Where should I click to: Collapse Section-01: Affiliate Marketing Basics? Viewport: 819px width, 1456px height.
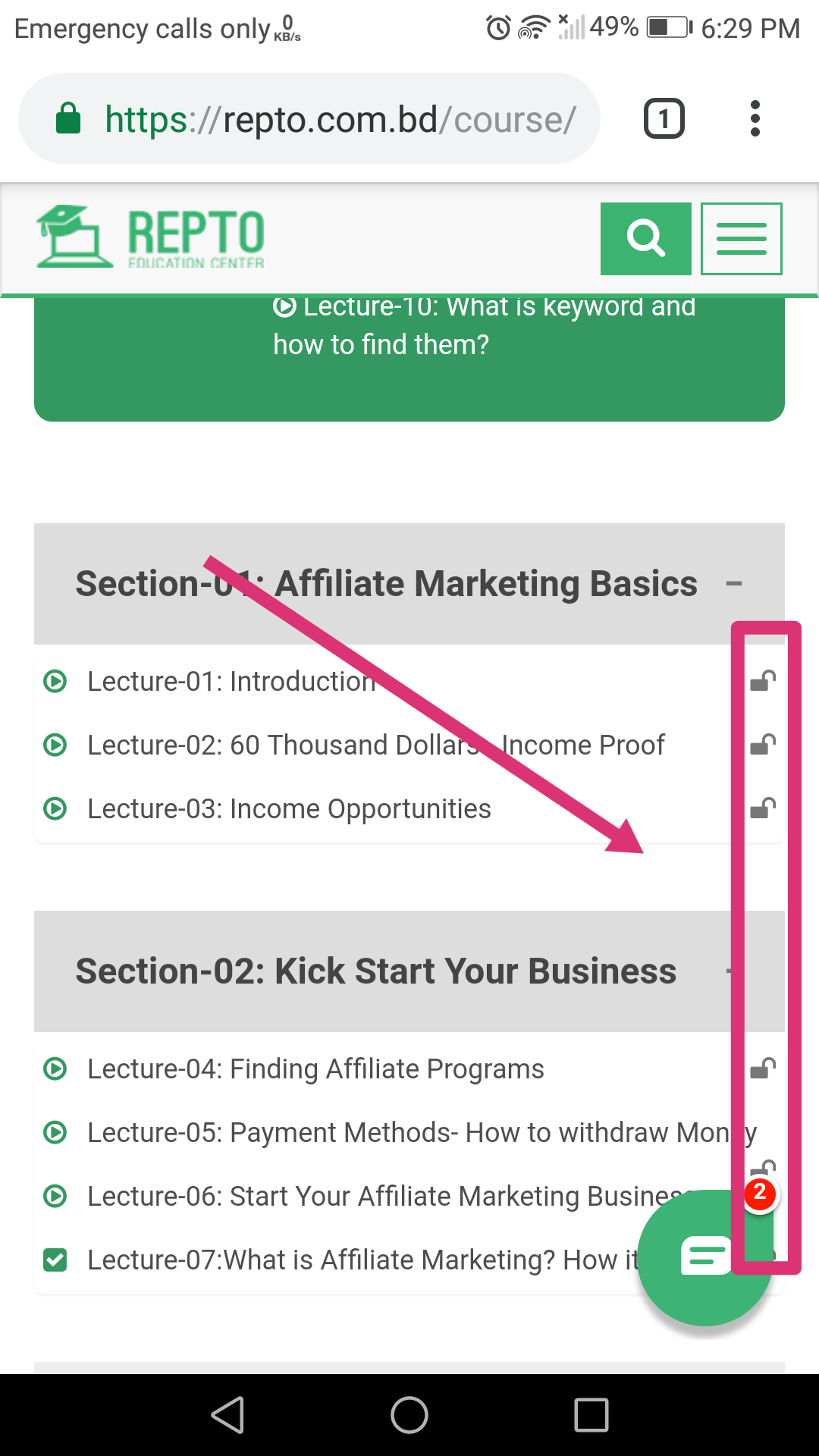(x=733, y=584)
